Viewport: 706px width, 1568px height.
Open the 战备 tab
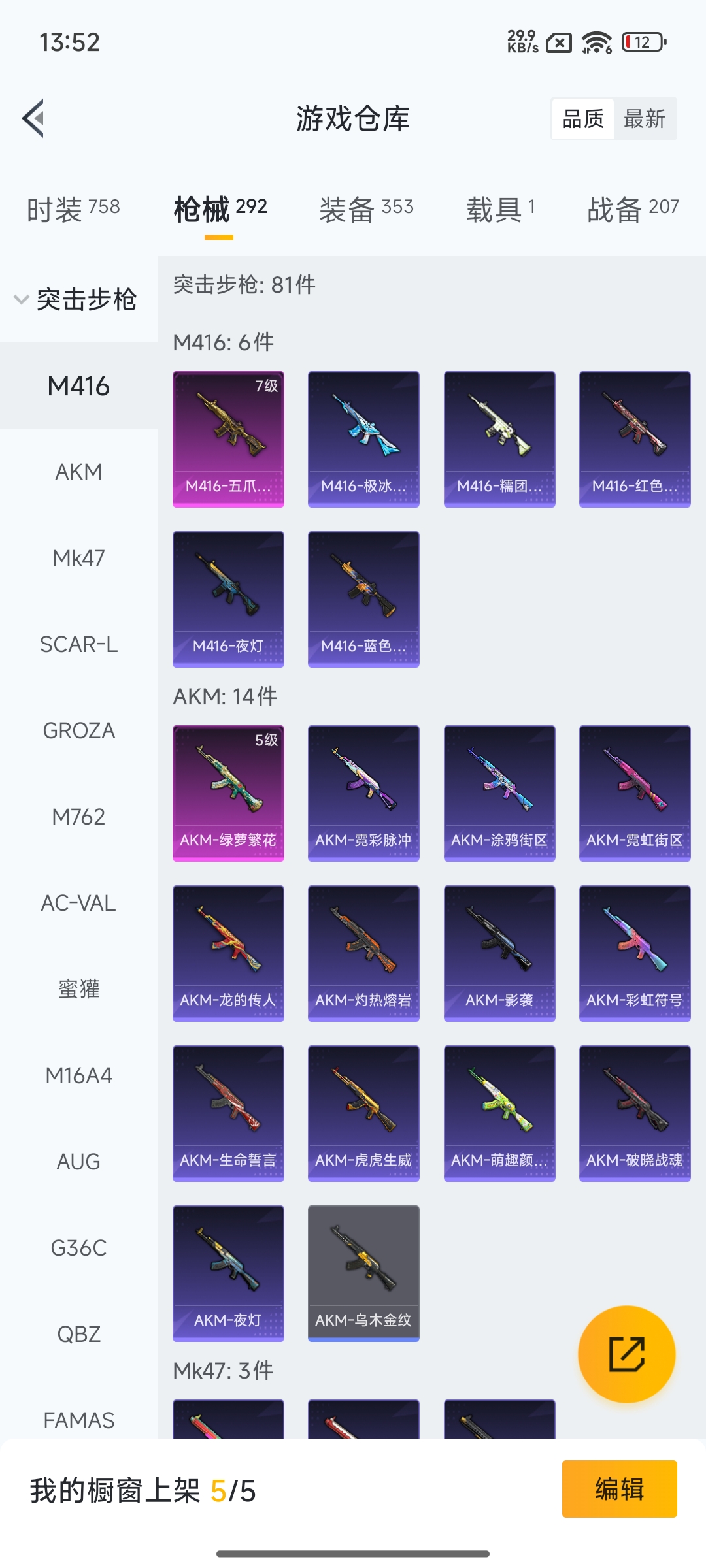633,209
